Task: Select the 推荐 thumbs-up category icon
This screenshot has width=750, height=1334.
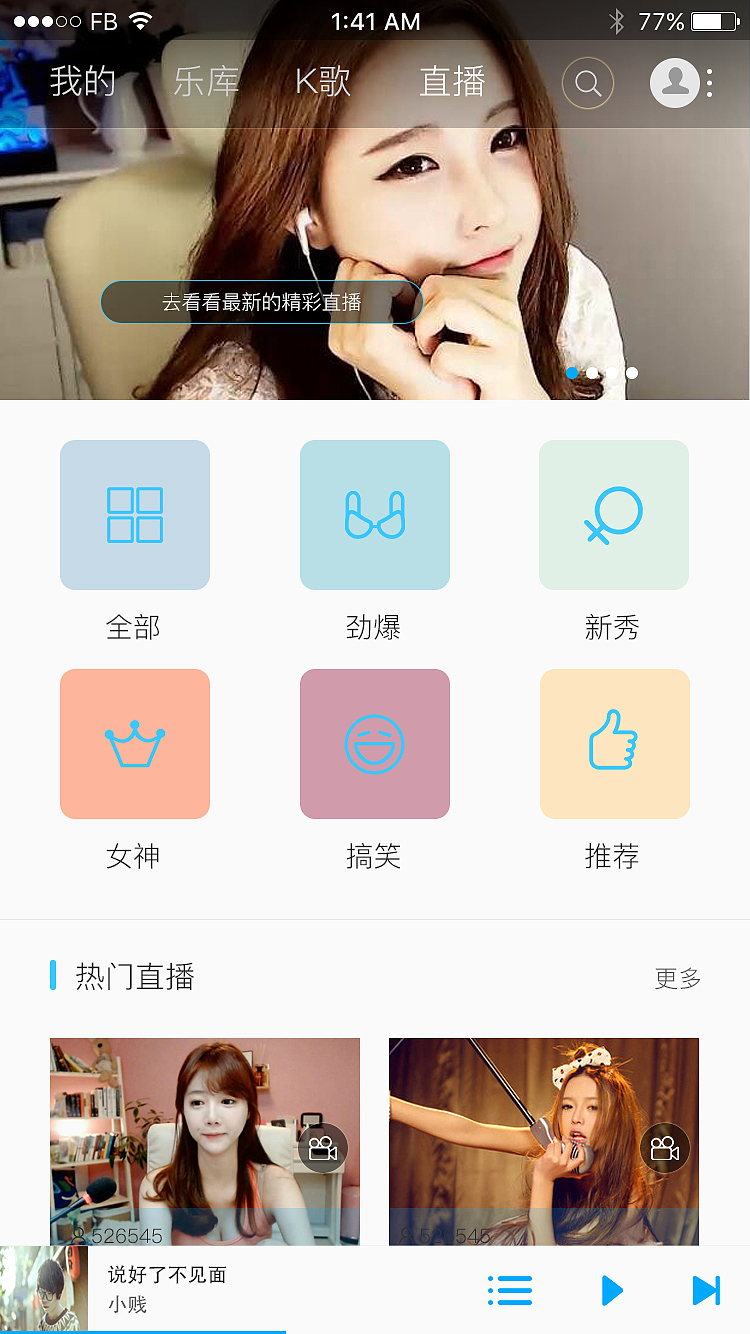Action: 614,744
